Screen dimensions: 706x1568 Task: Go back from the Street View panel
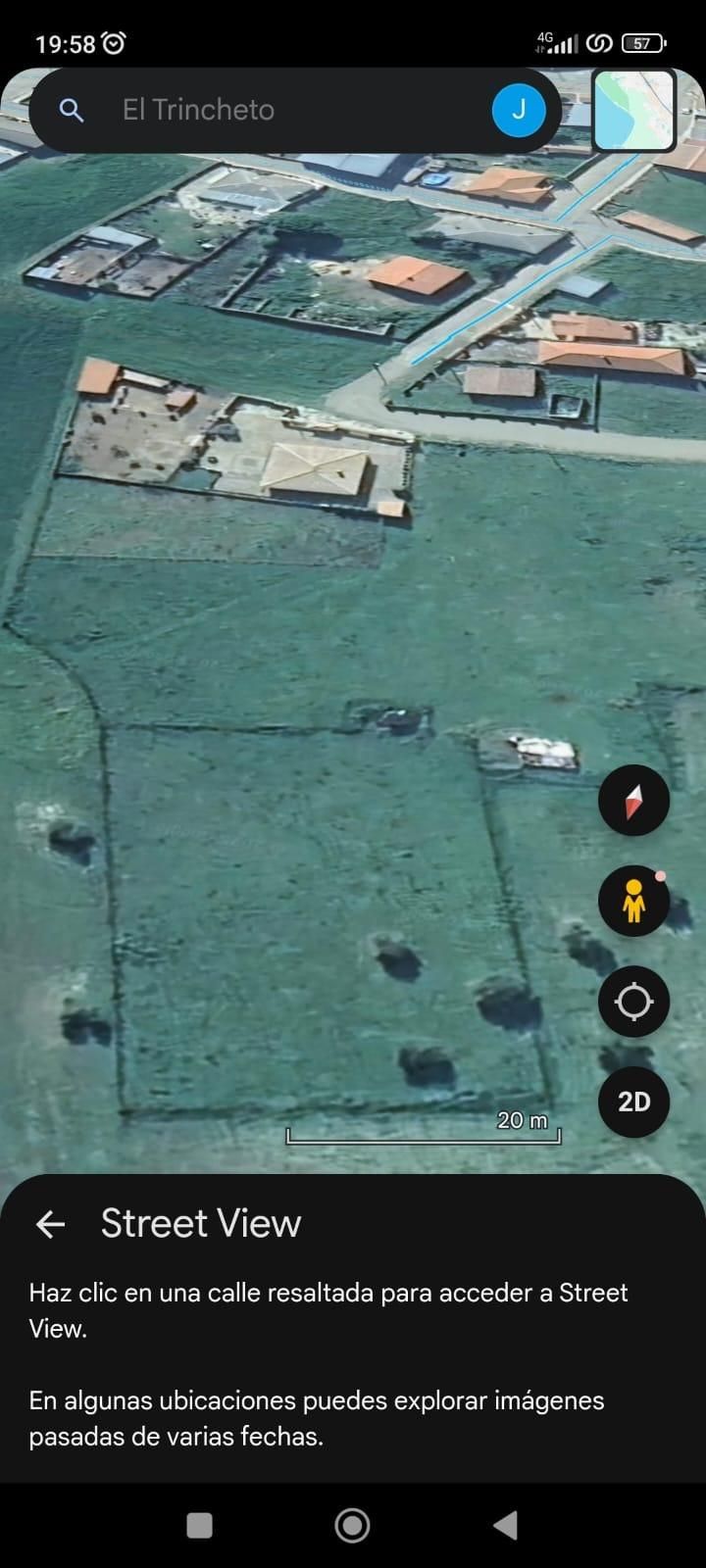50,1223
